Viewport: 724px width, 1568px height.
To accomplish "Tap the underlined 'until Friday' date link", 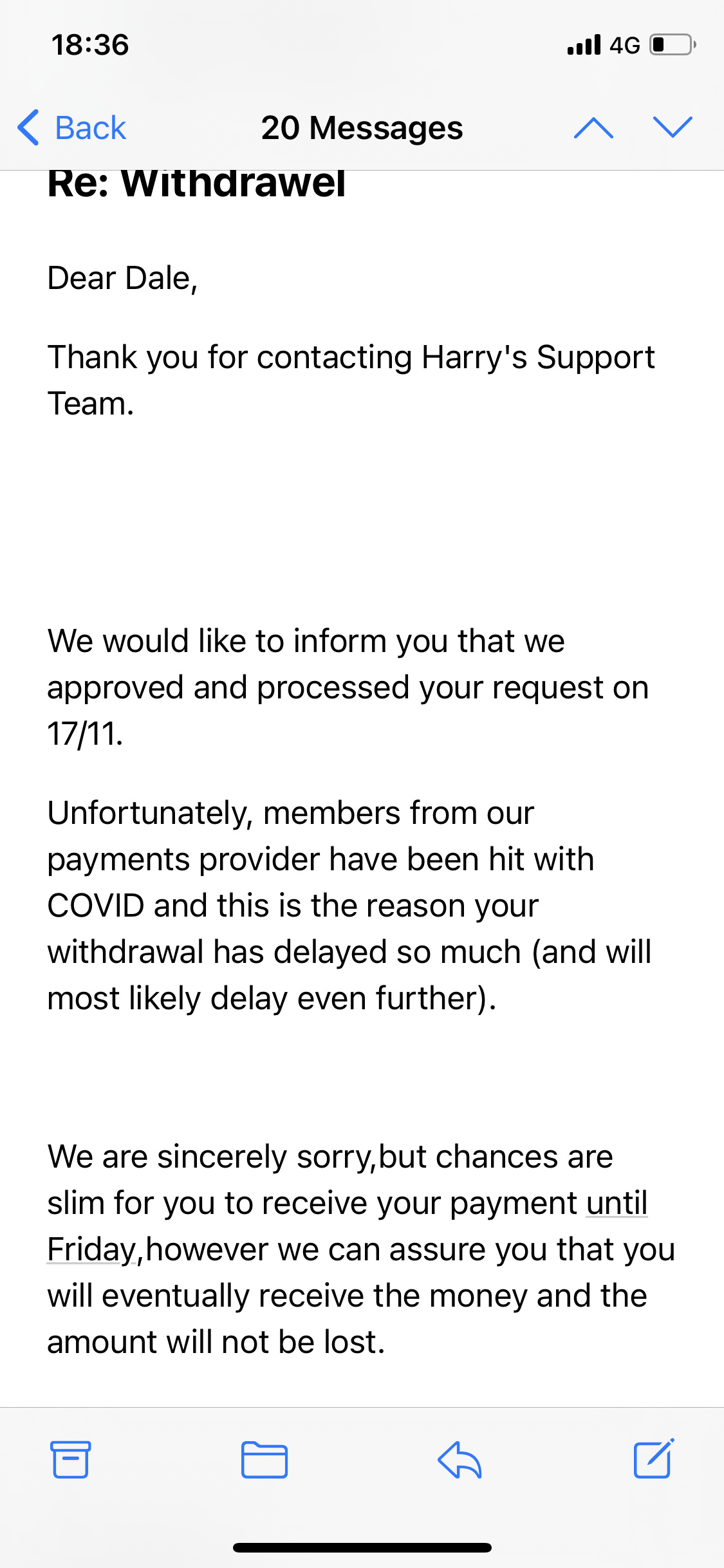I will point(616,1203).
